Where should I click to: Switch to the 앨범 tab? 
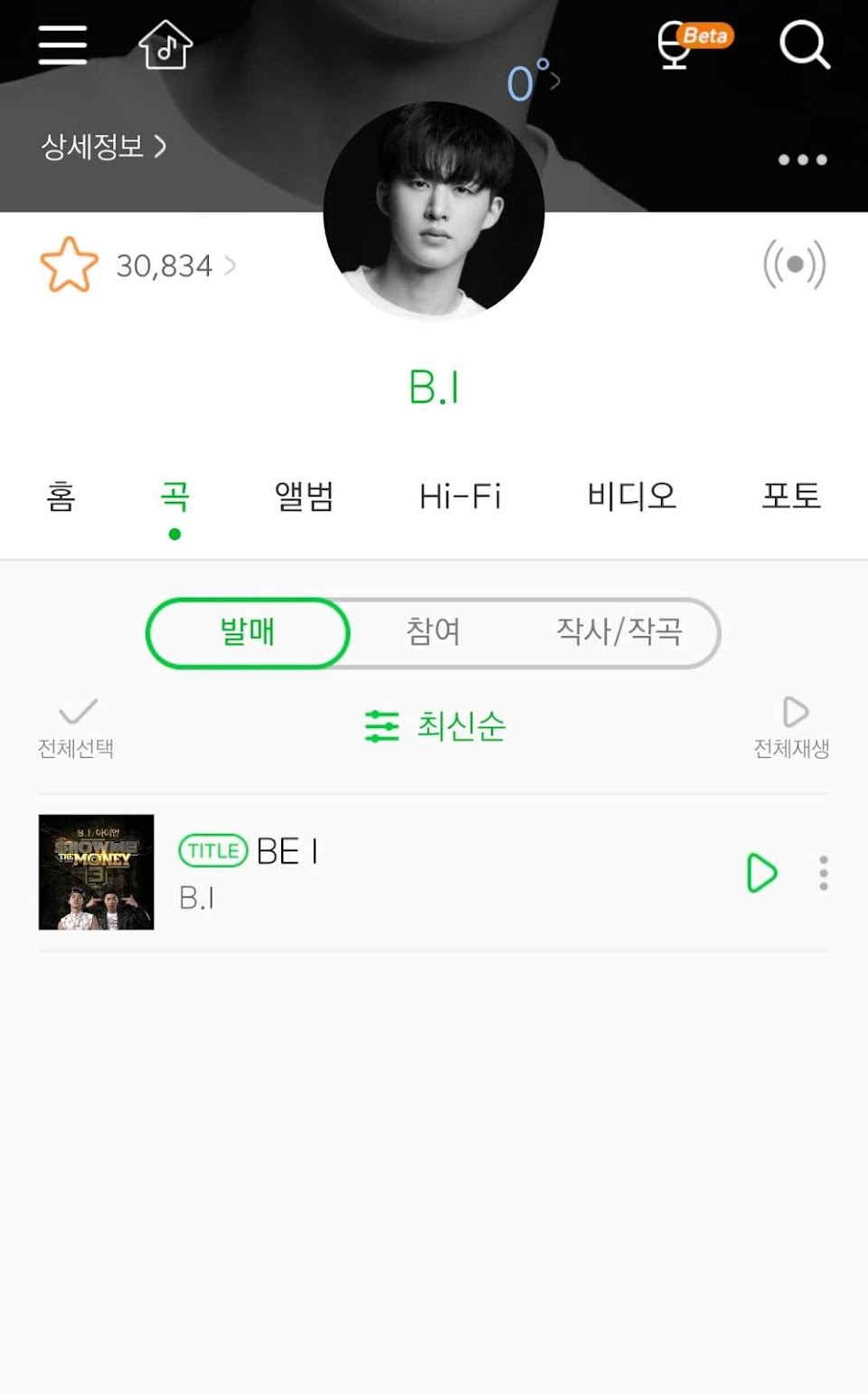304,496
